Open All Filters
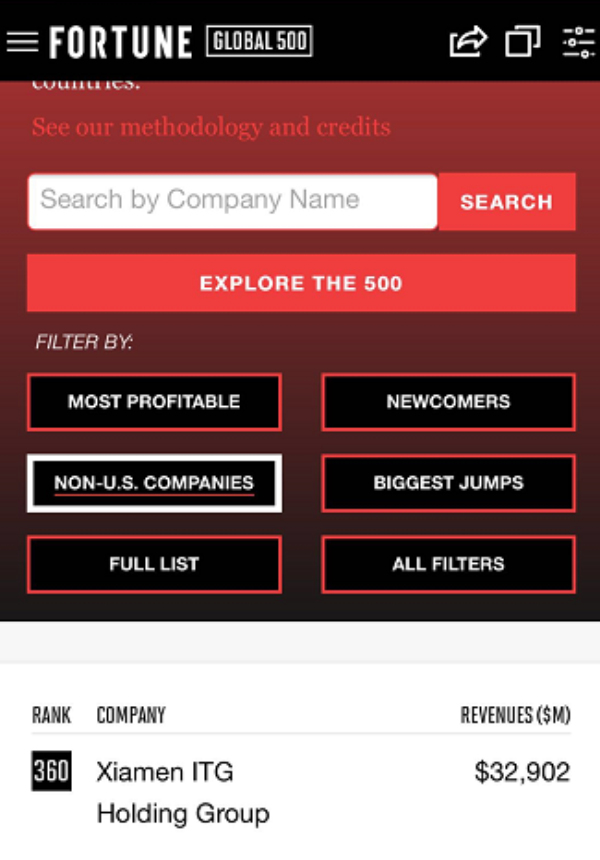Screen dimensions: 600x860 [448, 564]
